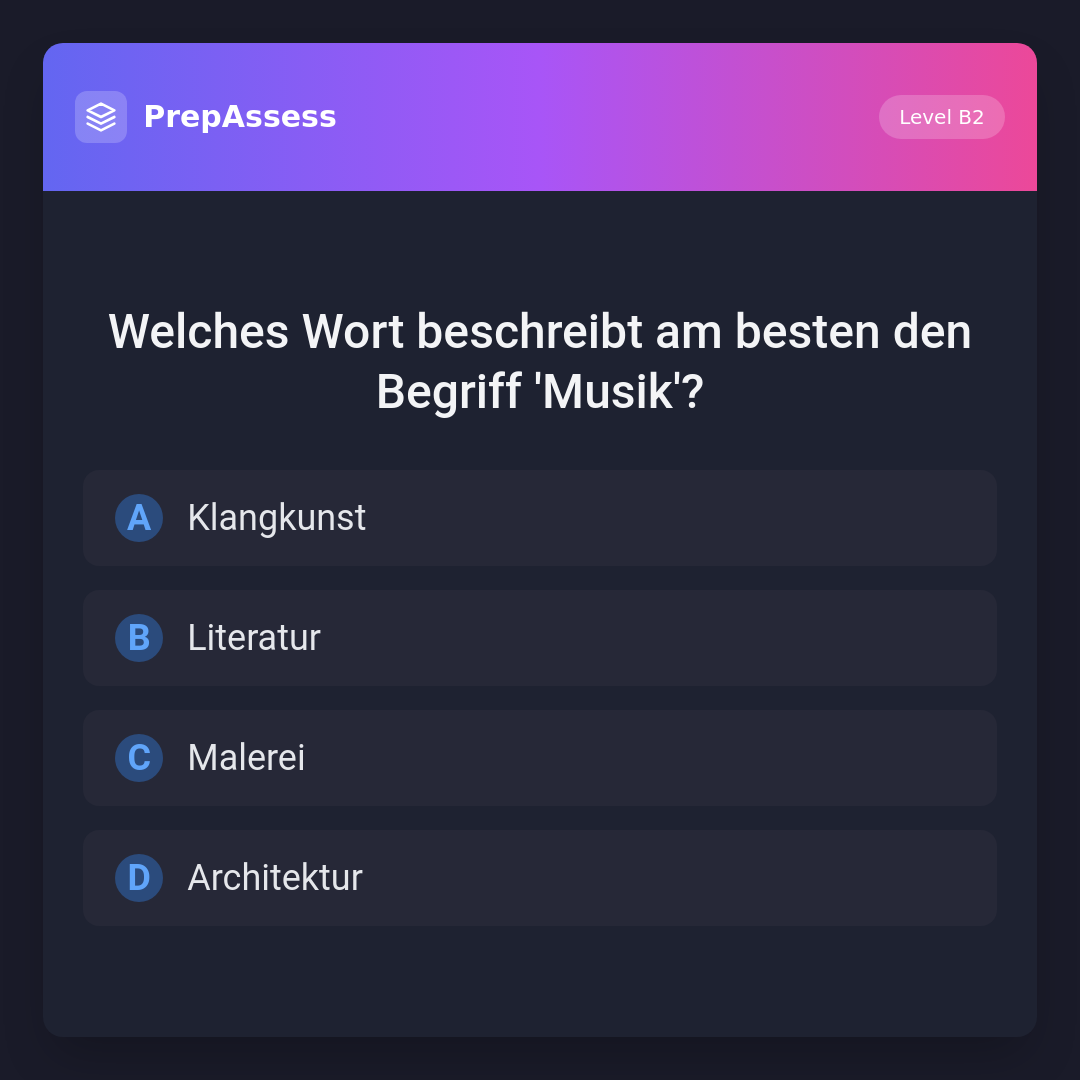Select answer A Klangkunst

coord(539,518)
